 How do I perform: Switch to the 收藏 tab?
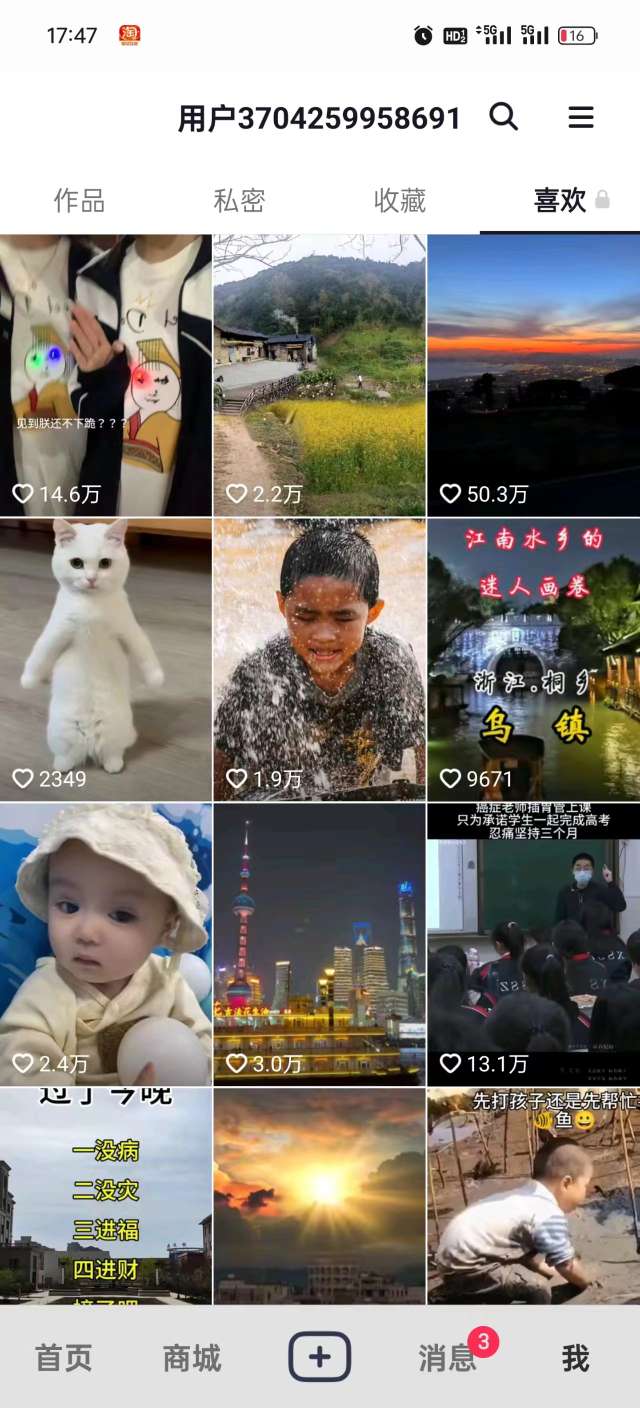click(400, 200)
